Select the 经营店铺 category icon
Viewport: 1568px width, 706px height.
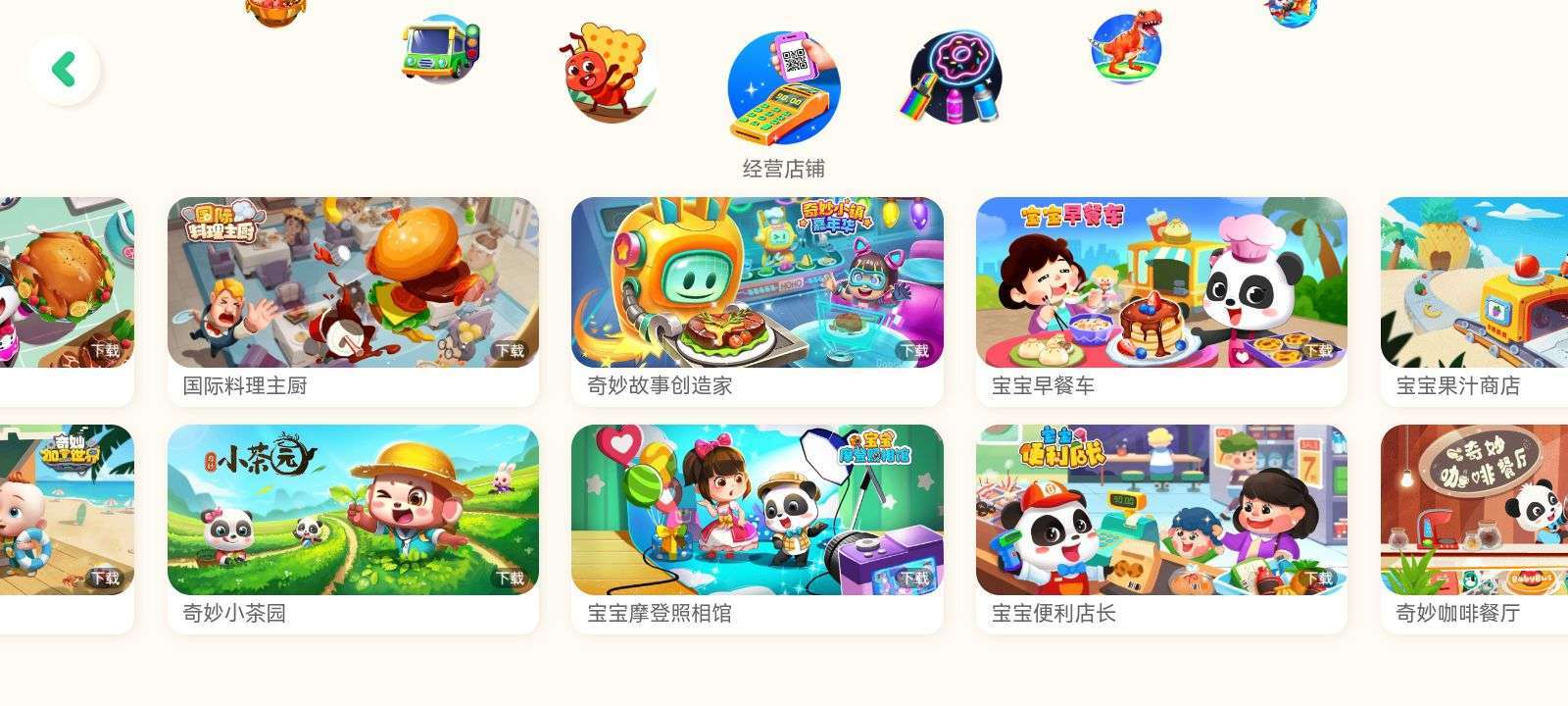(x=784, y=88)
